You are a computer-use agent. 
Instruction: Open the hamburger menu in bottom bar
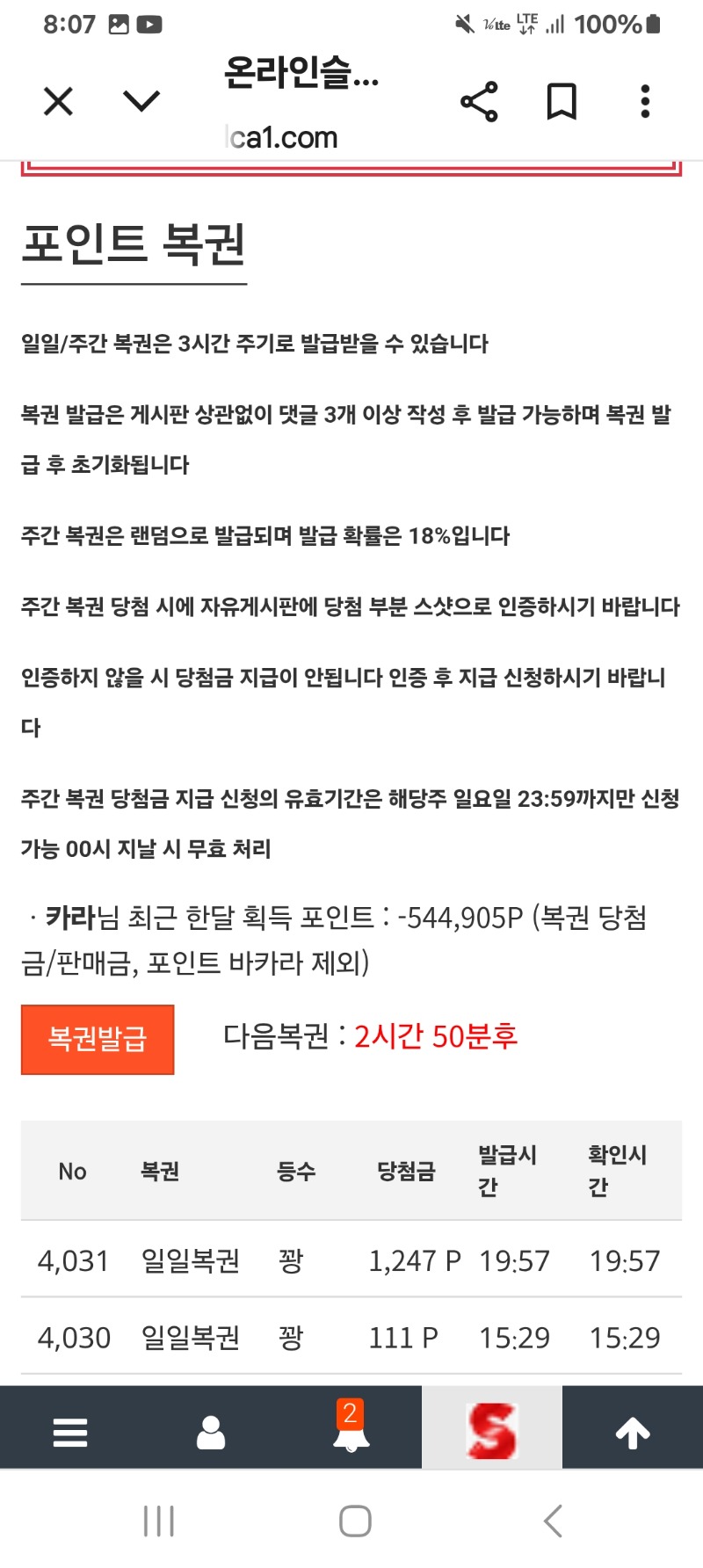pos(70,1433)
